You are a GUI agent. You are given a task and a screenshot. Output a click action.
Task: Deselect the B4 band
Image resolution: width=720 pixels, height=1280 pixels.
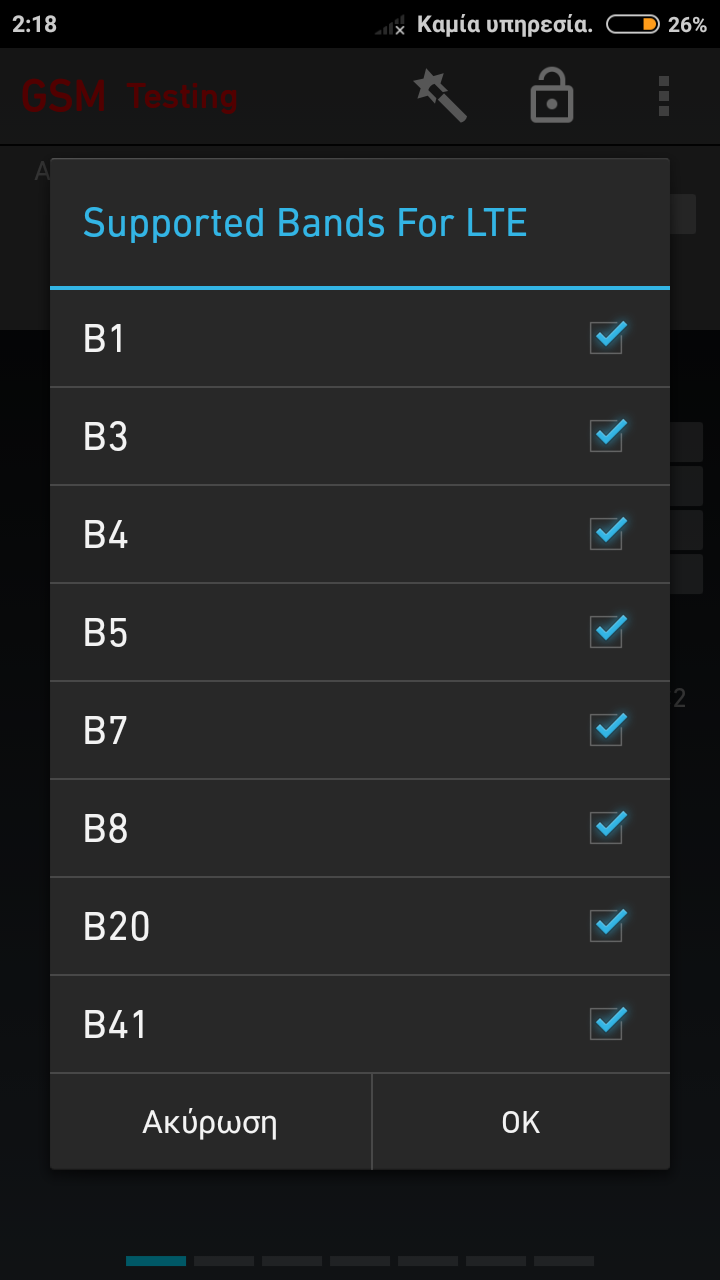point(607,534)
